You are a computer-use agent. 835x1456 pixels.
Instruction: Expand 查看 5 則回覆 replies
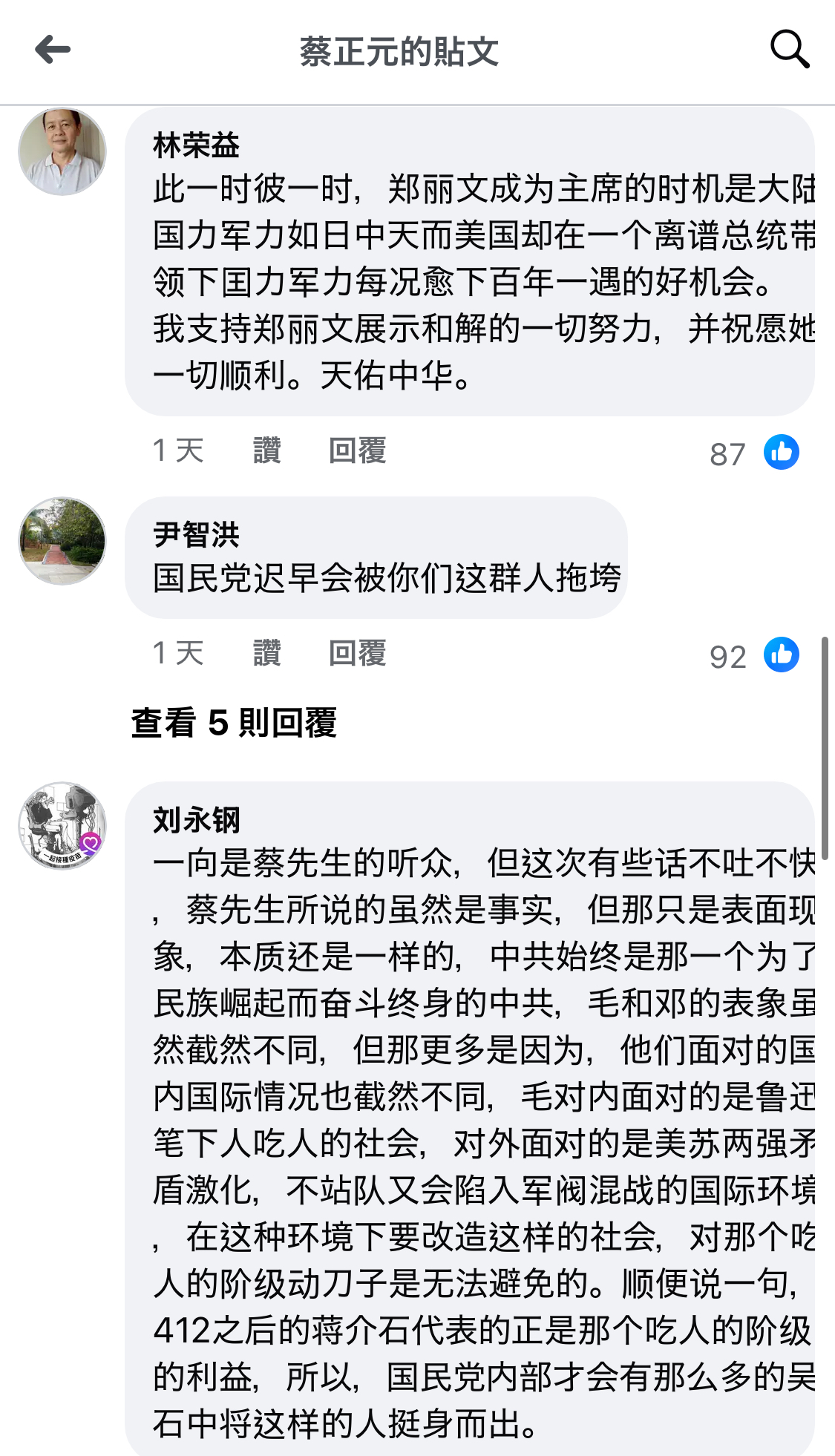click(x=234, y=722)
